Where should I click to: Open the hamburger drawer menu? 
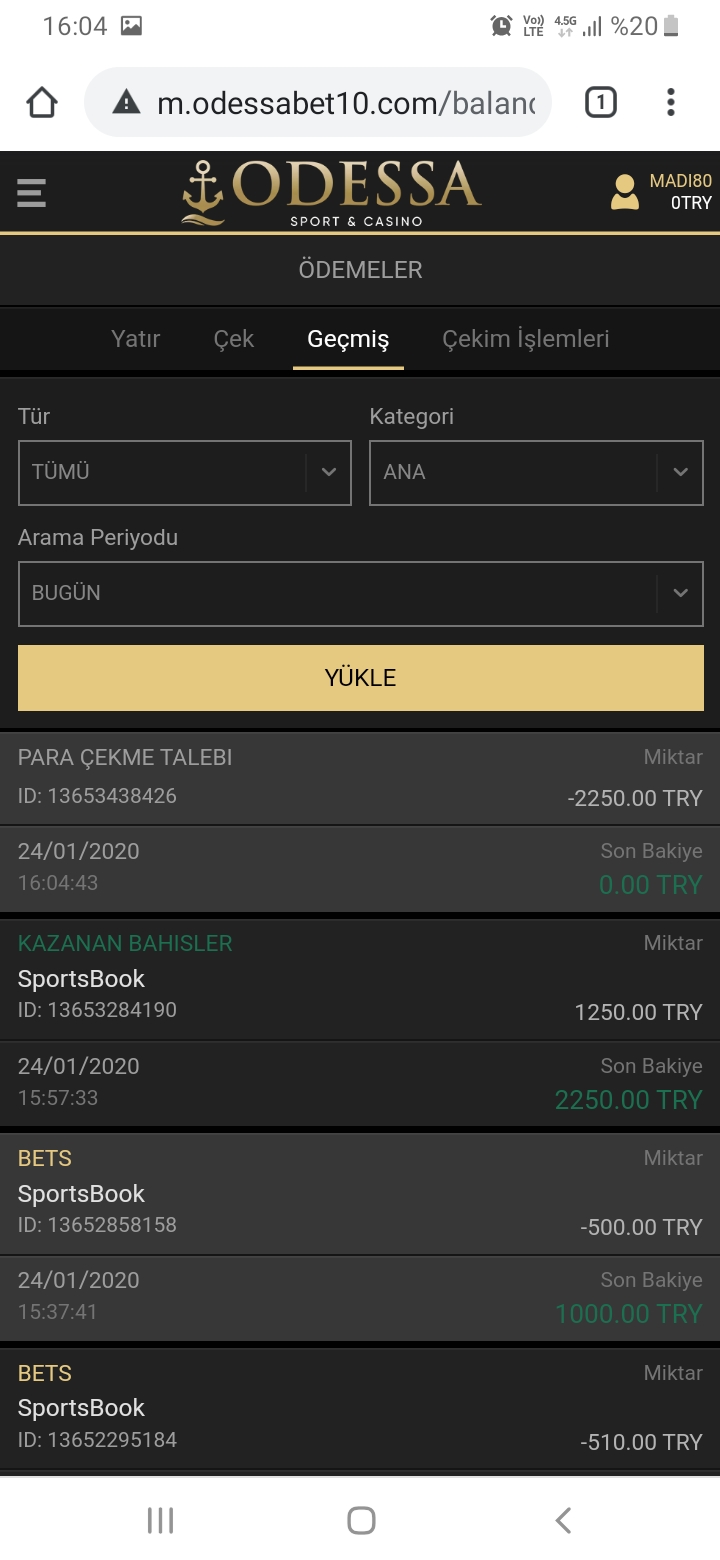(x=31, y=192)
